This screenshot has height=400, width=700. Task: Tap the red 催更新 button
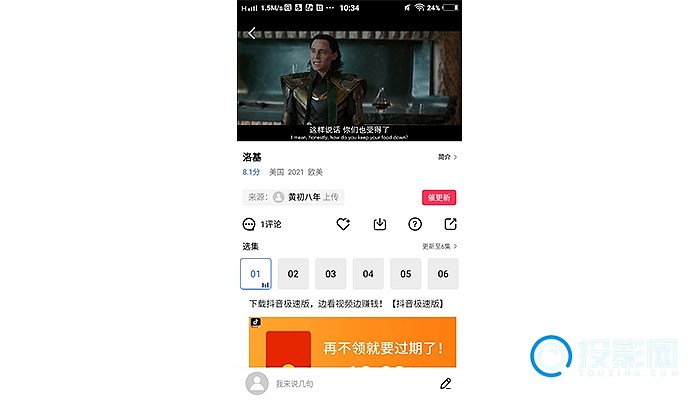tap(440, 197)
